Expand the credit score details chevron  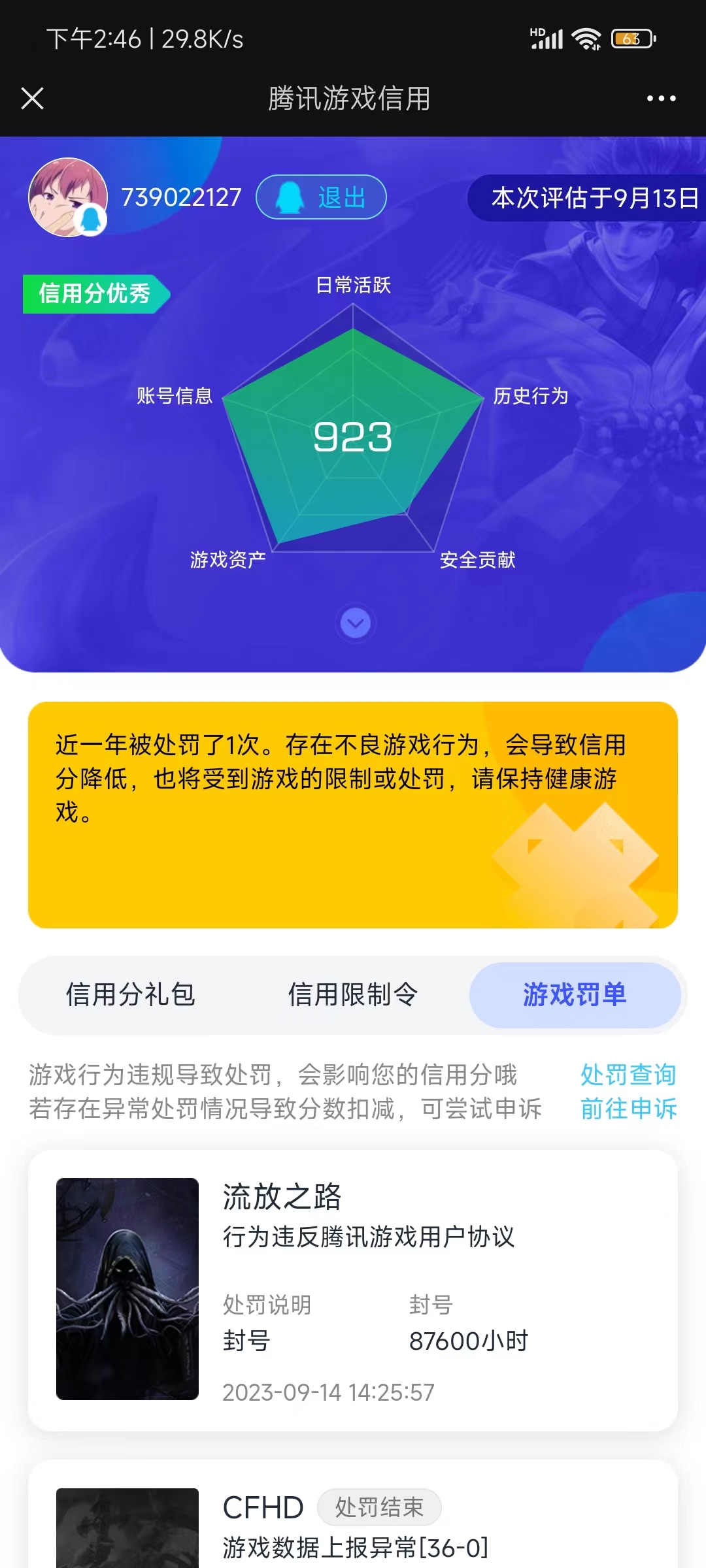tap(356, 623)
